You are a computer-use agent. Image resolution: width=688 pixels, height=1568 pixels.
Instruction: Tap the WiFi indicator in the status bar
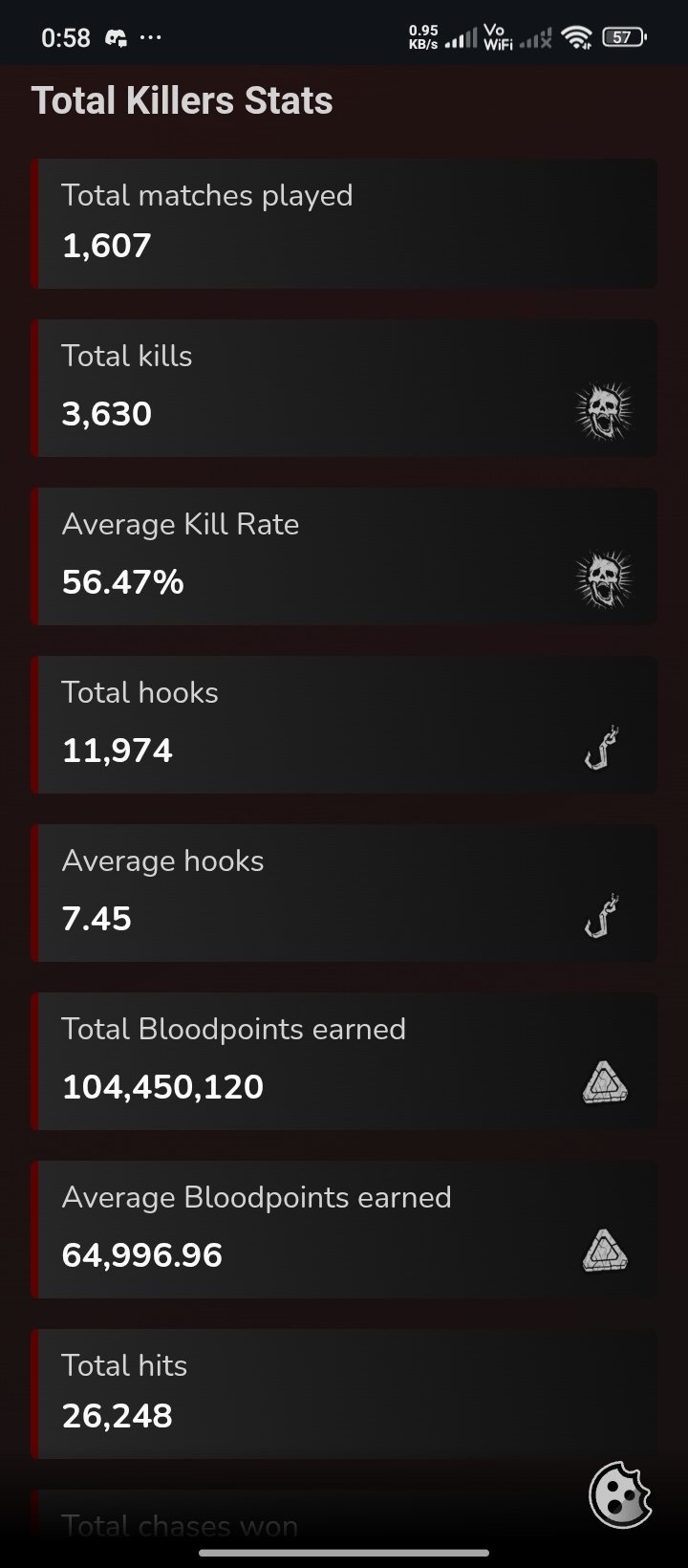click(x=576, y=36)
